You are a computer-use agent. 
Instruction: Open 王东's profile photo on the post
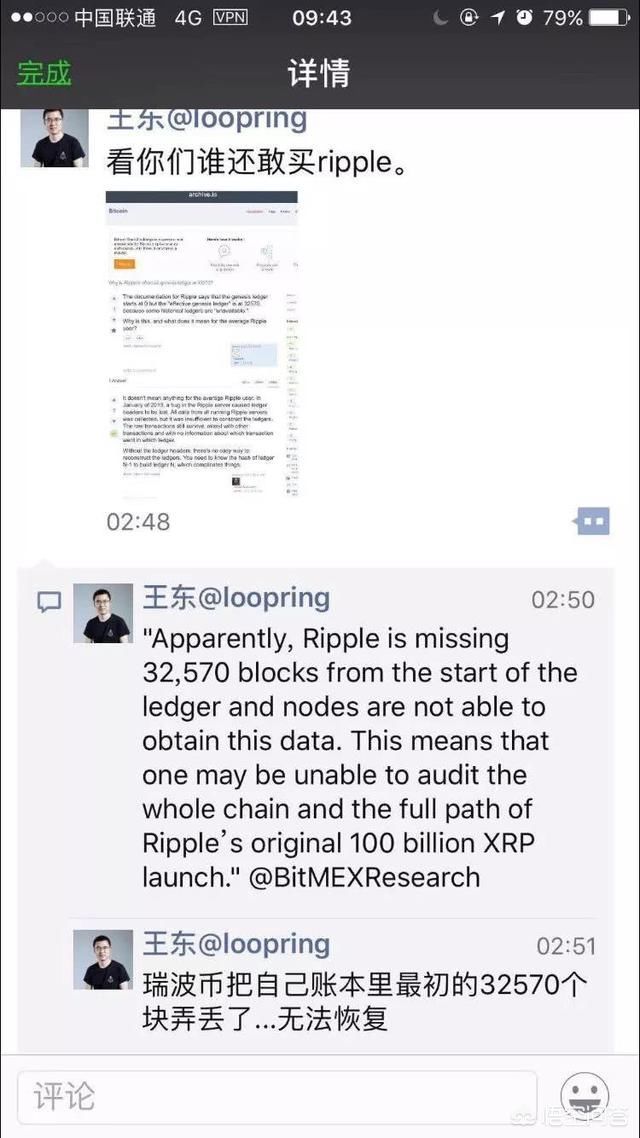(54, 138)
